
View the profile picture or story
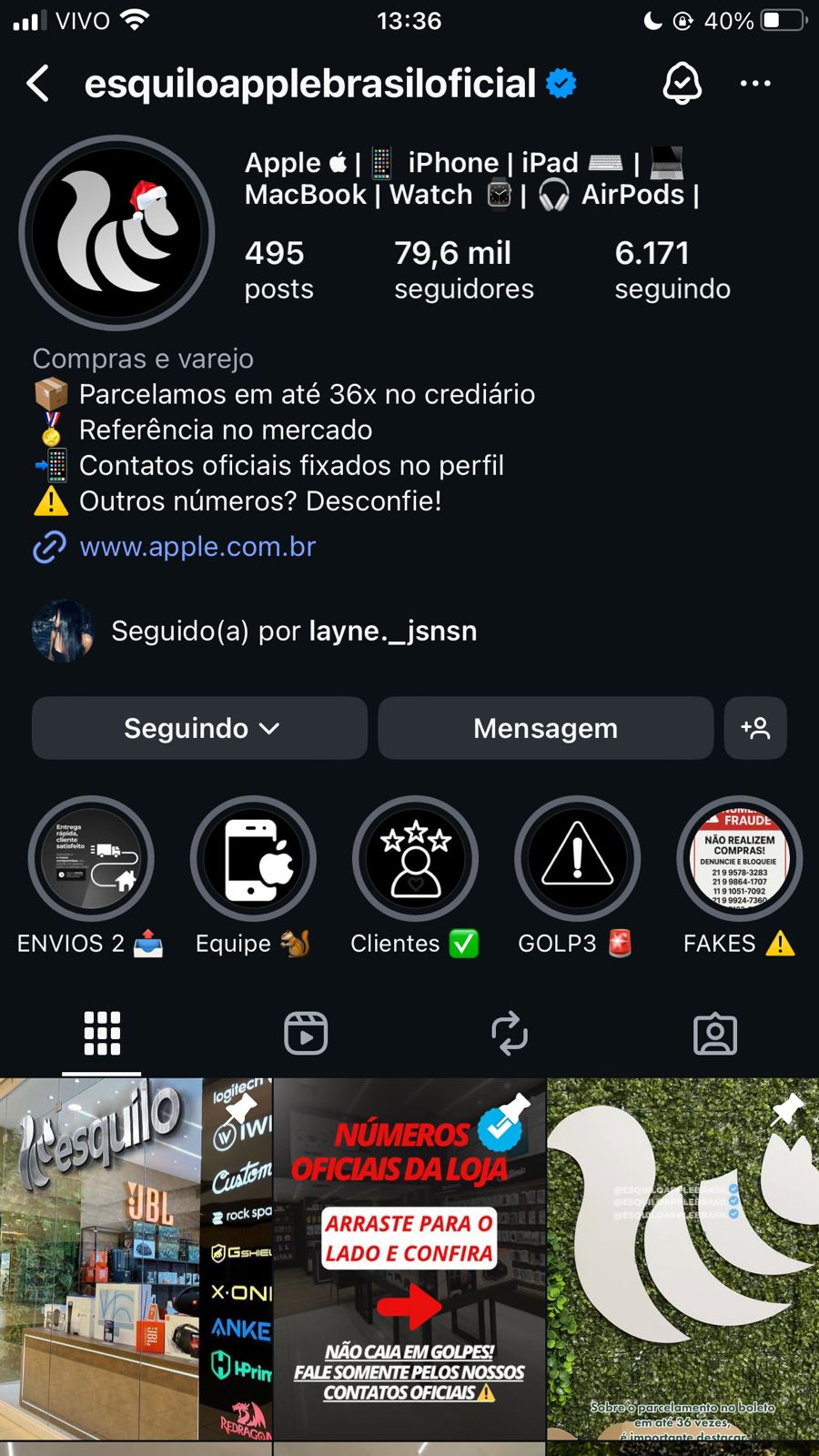coord(117,233)
